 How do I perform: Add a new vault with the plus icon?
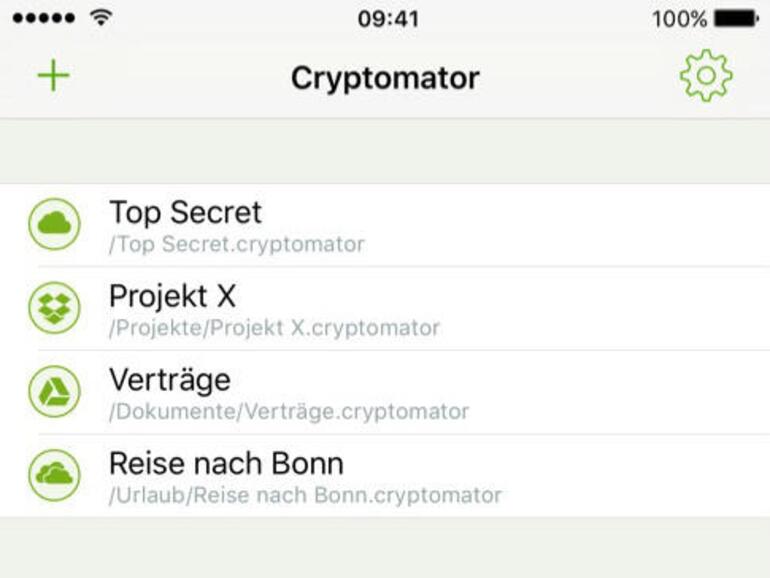click(53, 76)
